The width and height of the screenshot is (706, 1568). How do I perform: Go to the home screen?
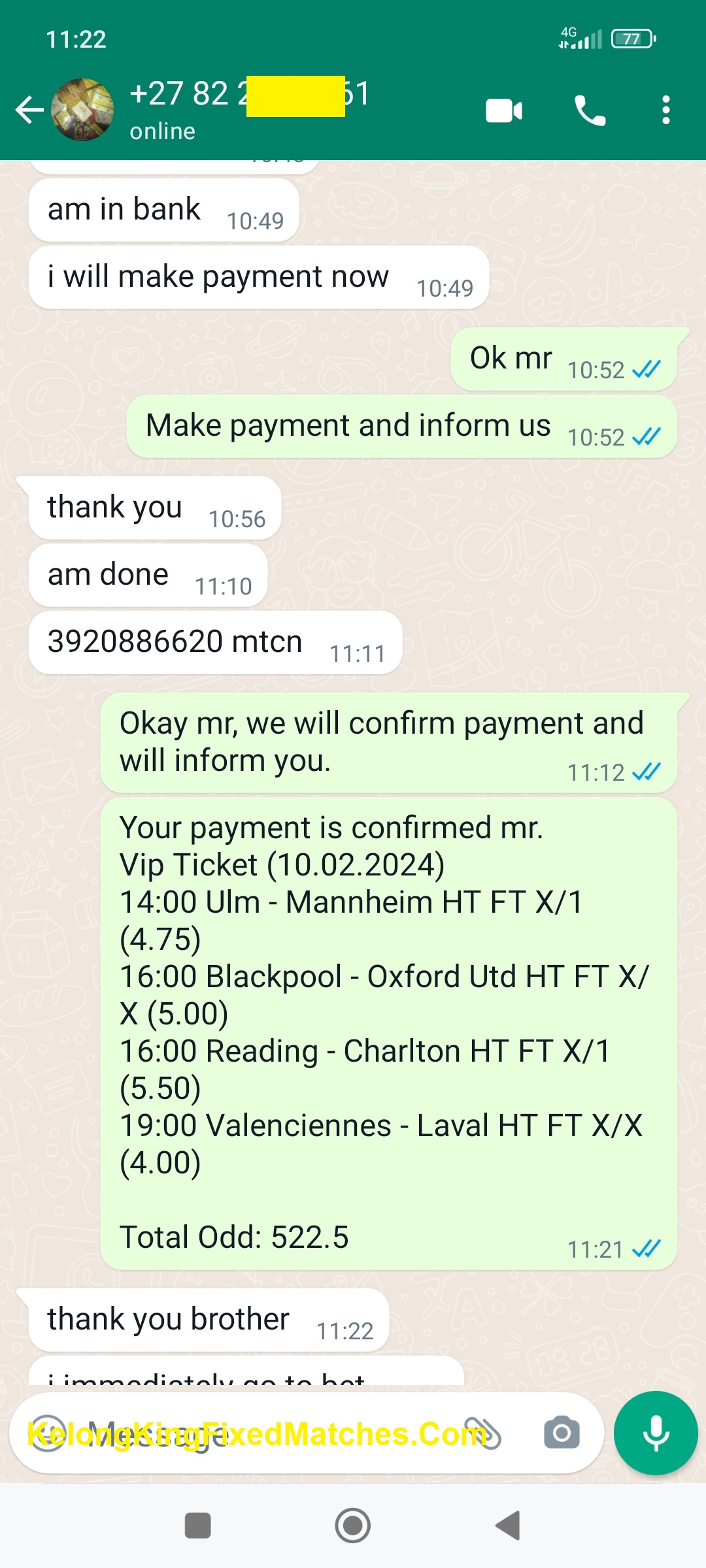pyautogui.click(x=353, y=1526)
